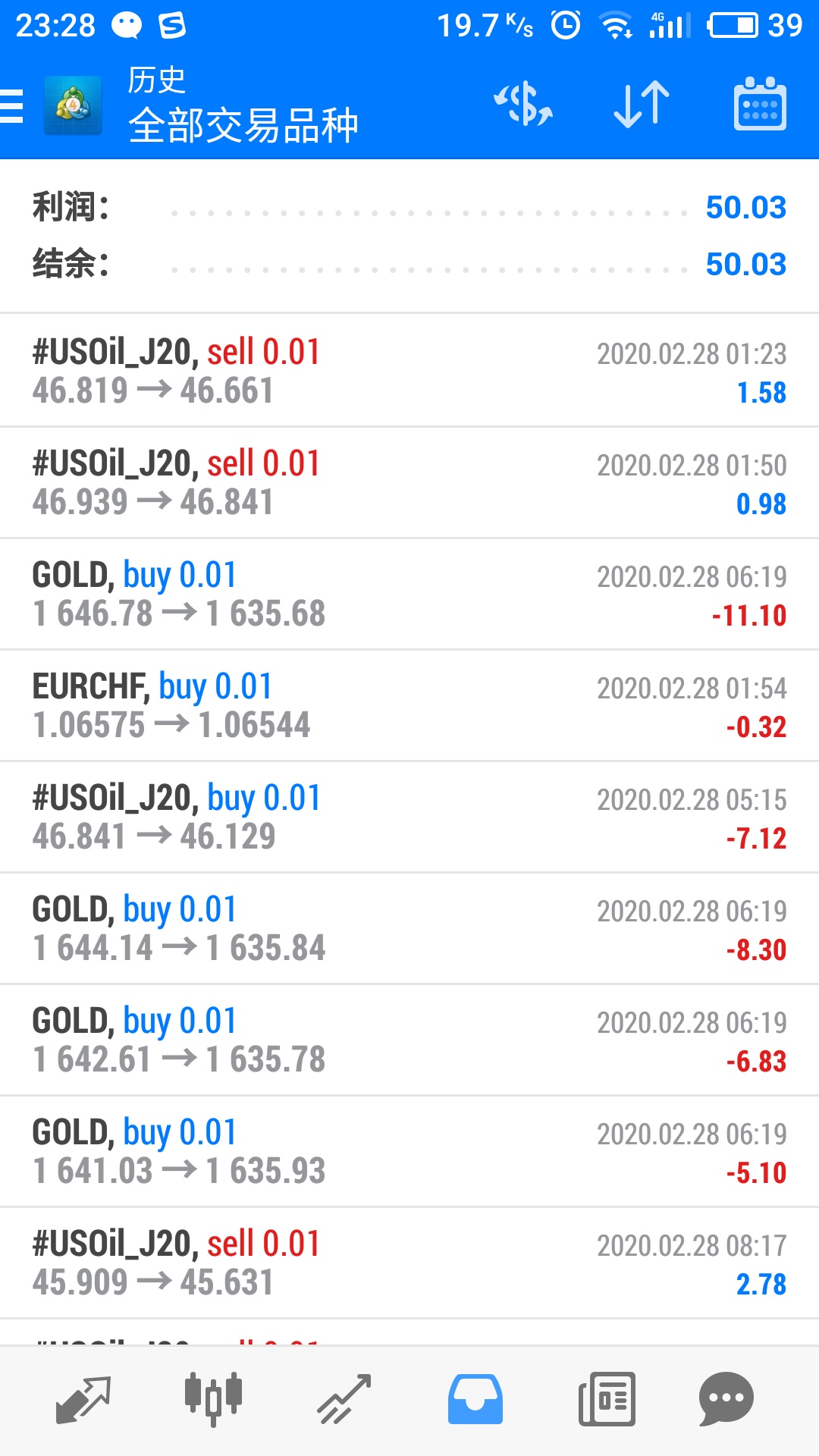Open the #USOil_J20 sell trade at 01:23

click(409, 371)
